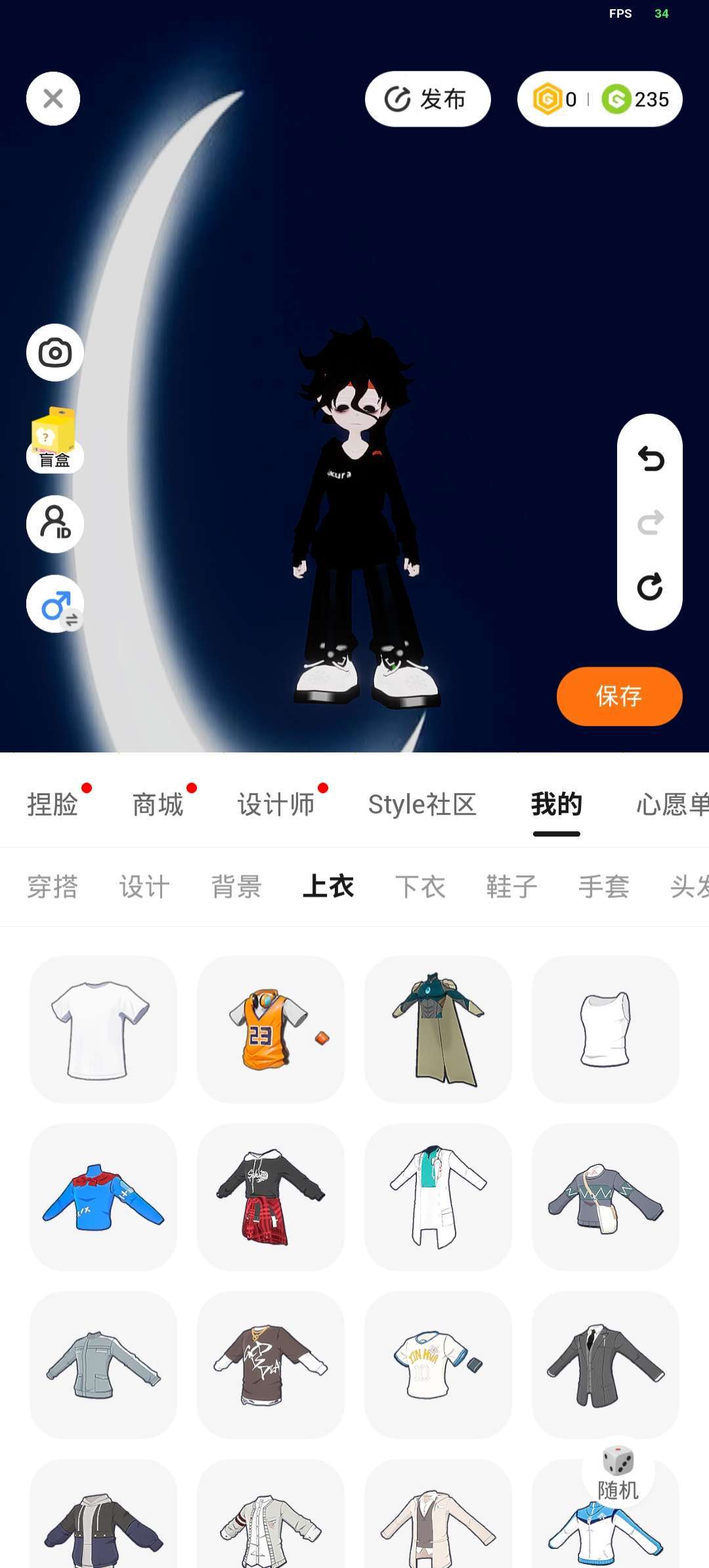Tap the 发布 publish button

tap(427, 99)
